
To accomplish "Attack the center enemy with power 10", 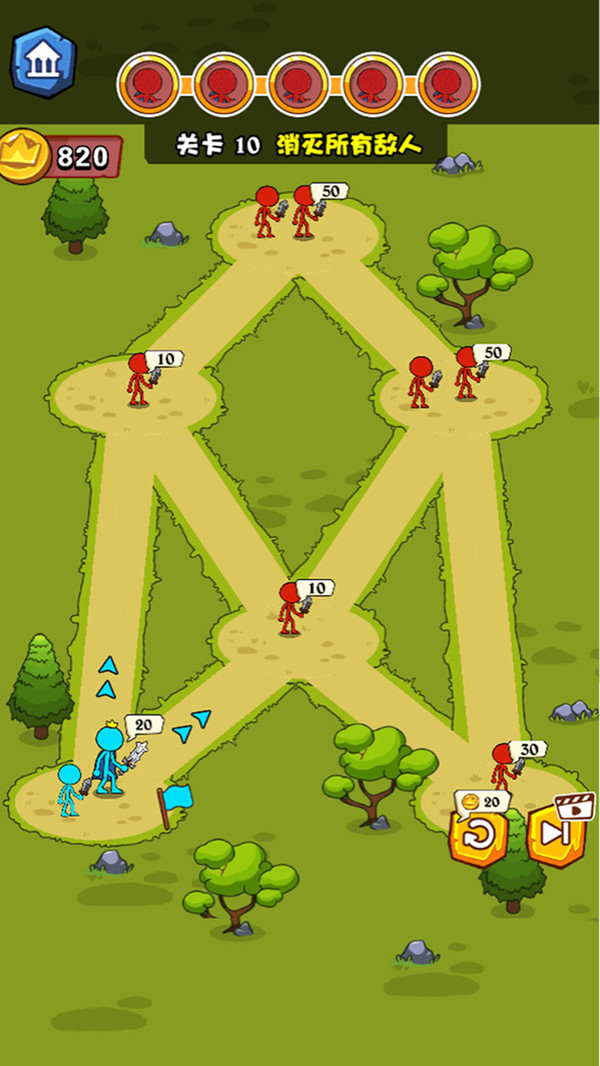I will [x=291, y=612].
